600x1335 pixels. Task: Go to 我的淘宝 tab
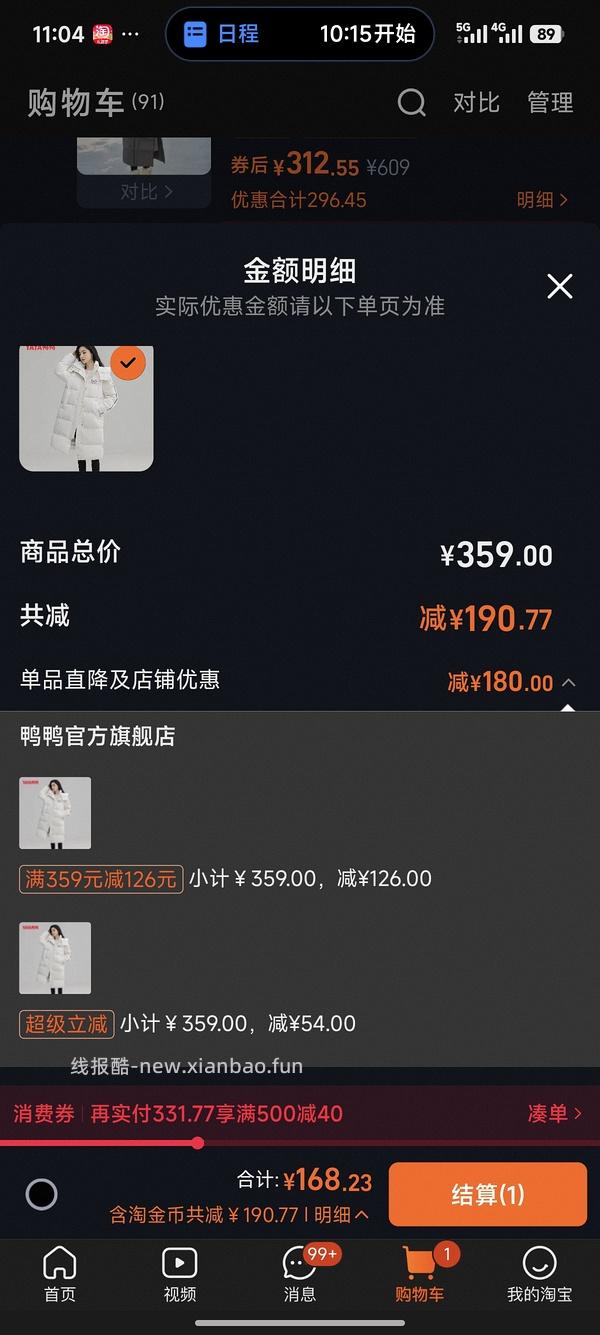click(539, 1274)
